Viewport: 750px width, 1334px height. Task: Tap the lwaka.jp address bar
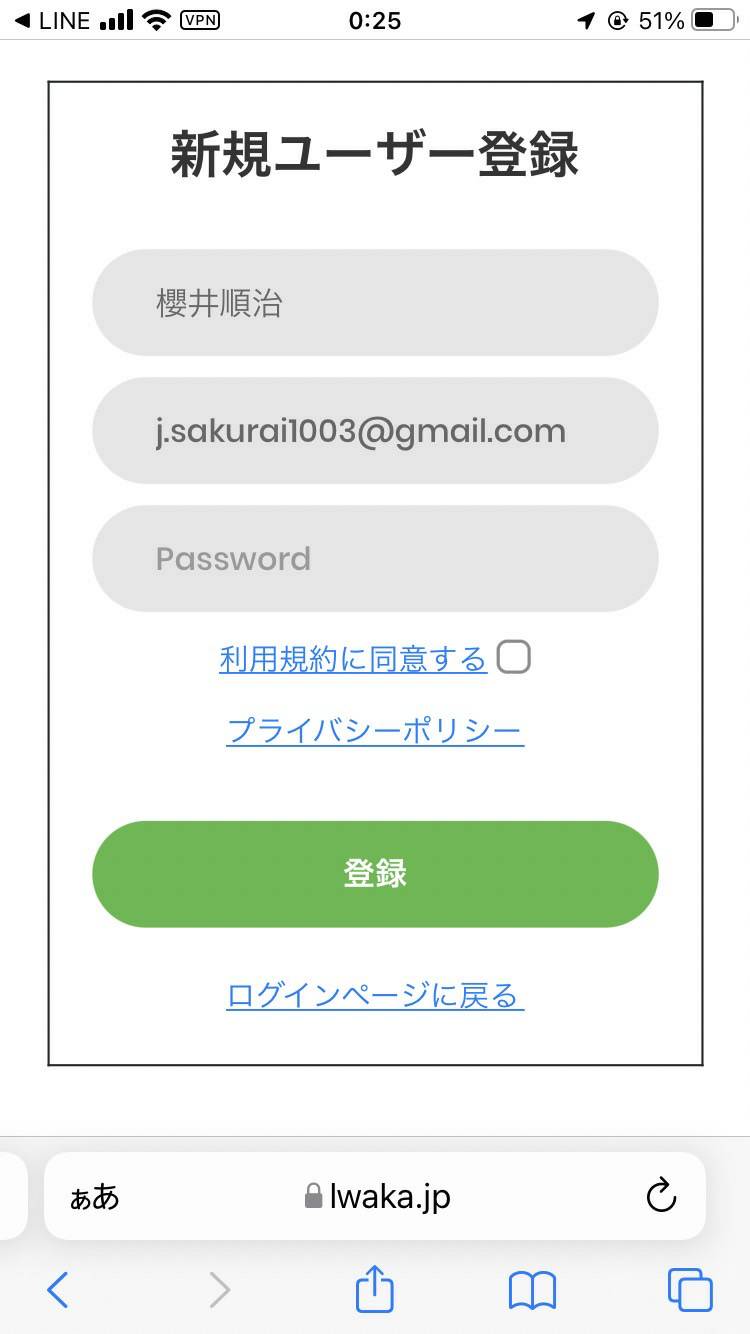[377, 1196]
